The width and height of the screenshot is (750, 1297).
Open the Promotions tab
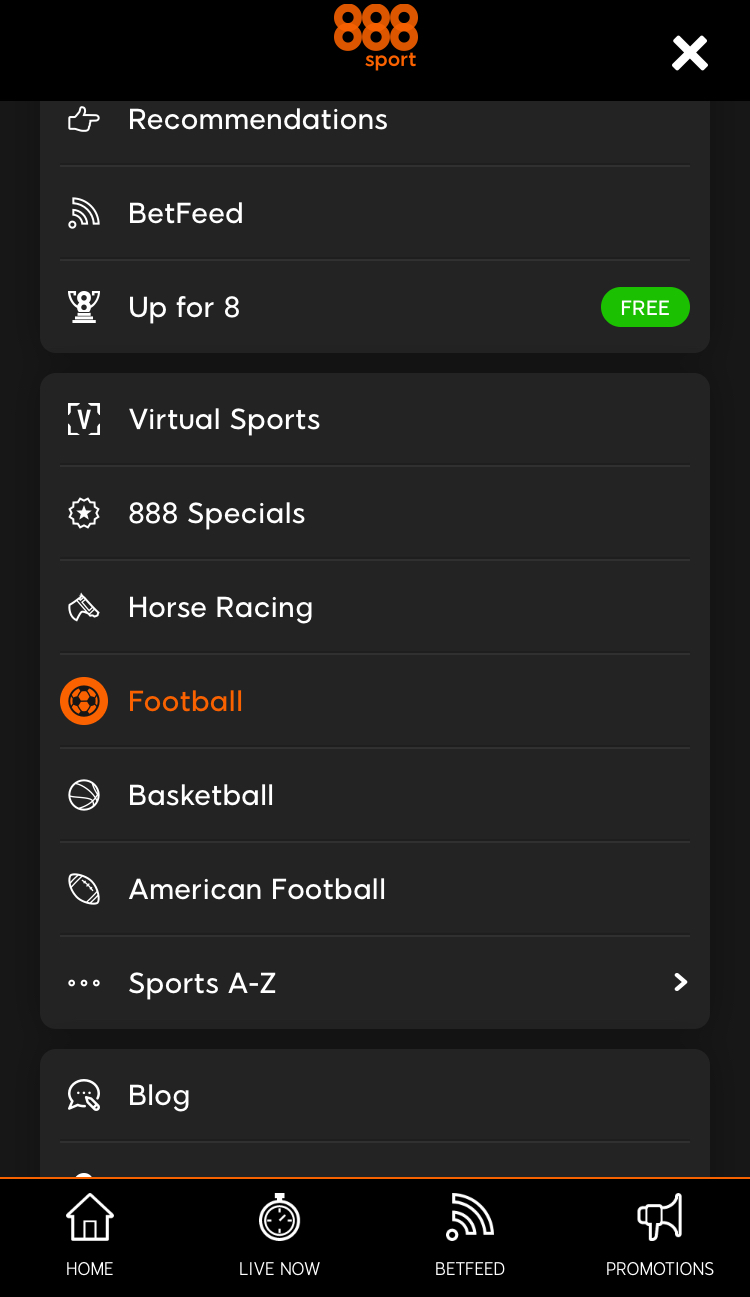(x=660, y=1236)
